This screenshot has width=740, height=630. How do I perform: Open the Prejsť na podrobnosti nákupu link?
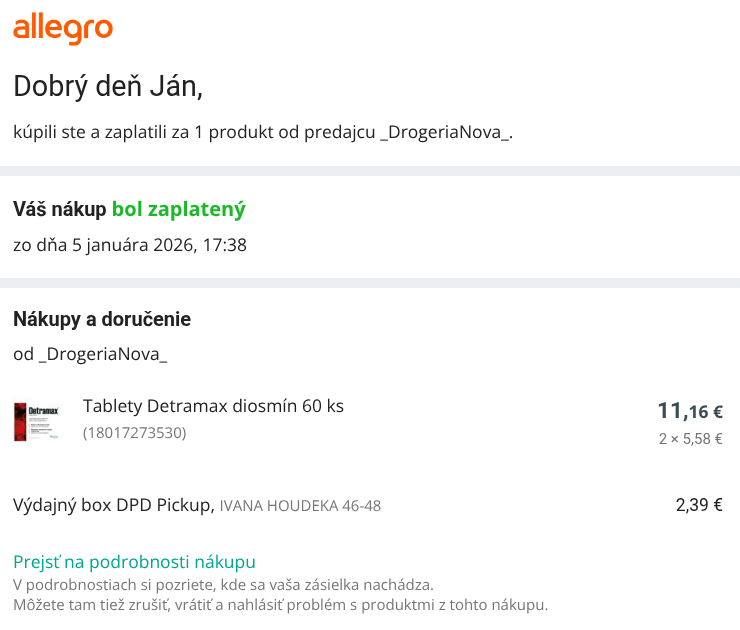click(x=134, y=562)
